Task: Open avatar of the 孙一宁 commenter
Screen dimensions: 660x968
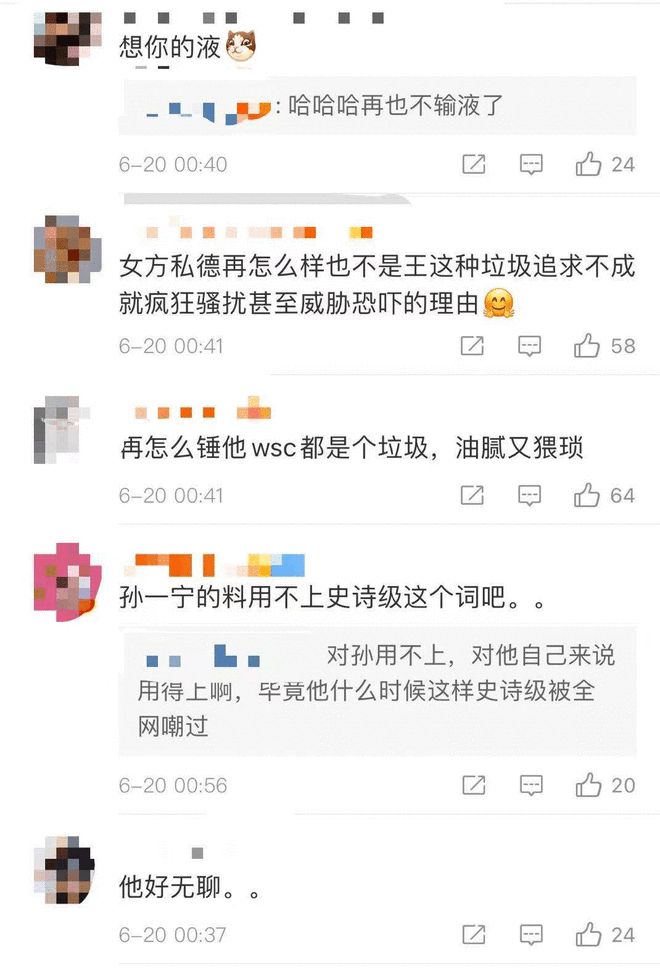Action: pyautogui.click(x=64, y=582)
